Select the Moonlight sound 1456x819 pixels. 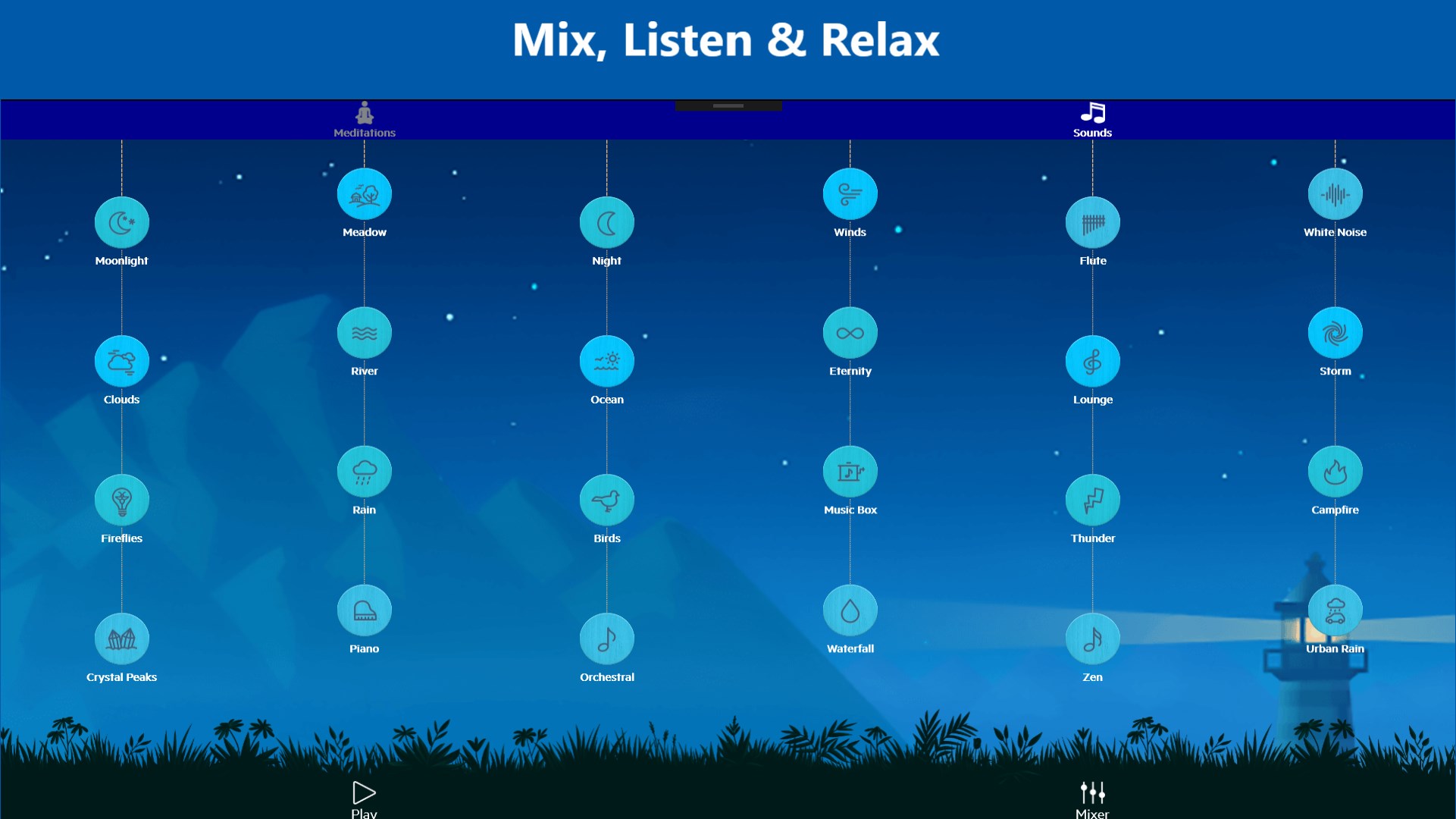click(x=122, y=223)
